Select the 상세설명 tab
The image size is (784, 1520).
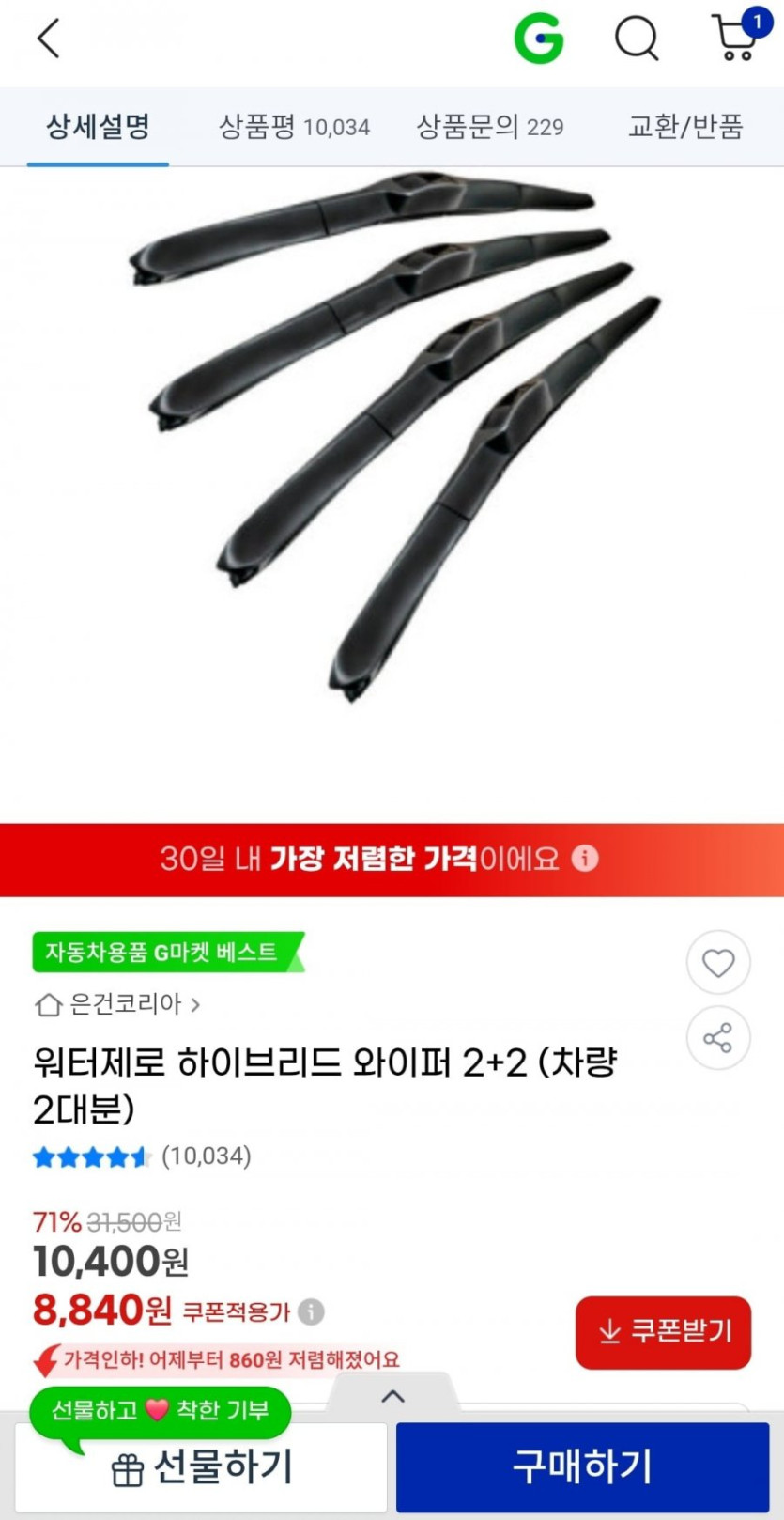click(x=98, y=127)
